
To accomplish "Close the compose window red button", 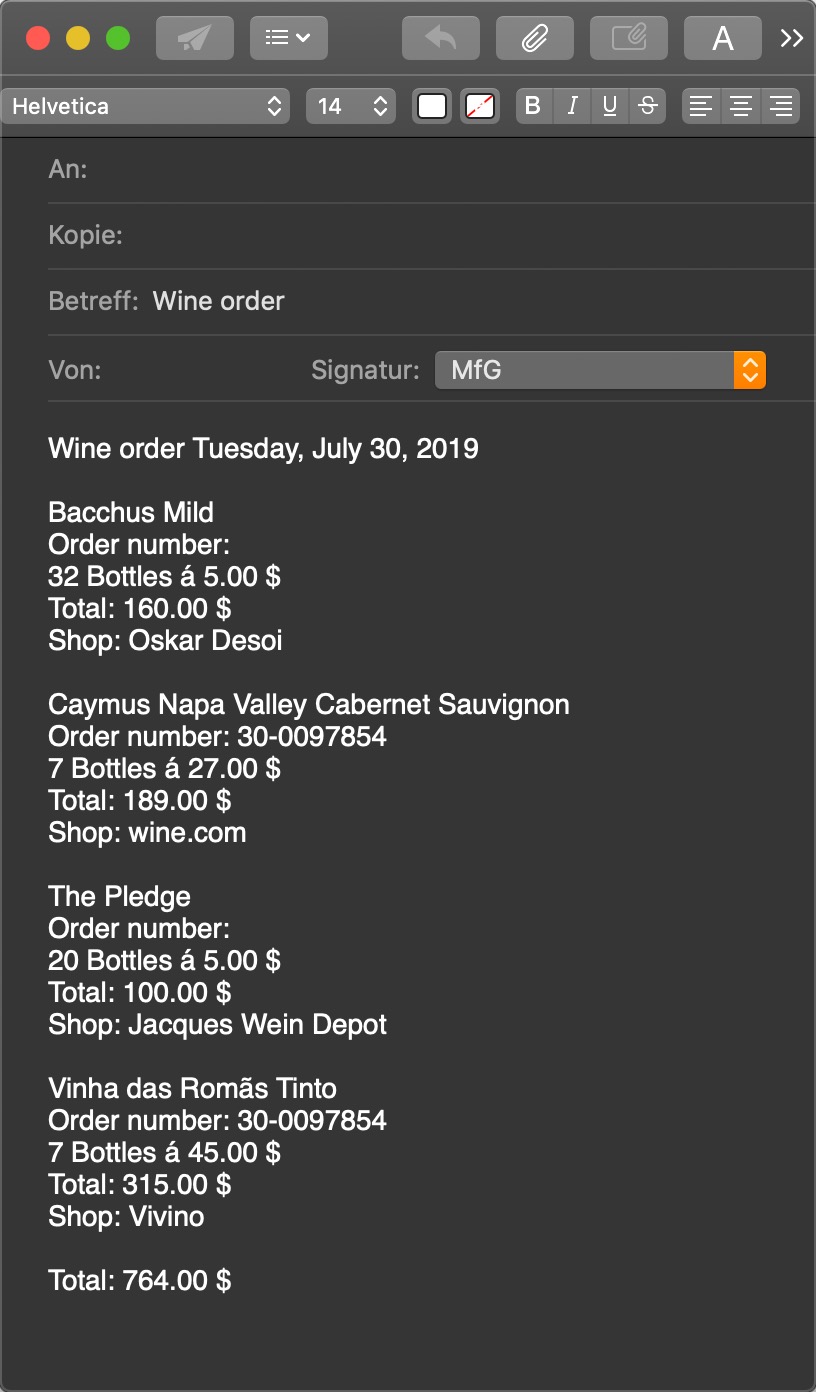I will click(x=38, y=39).
